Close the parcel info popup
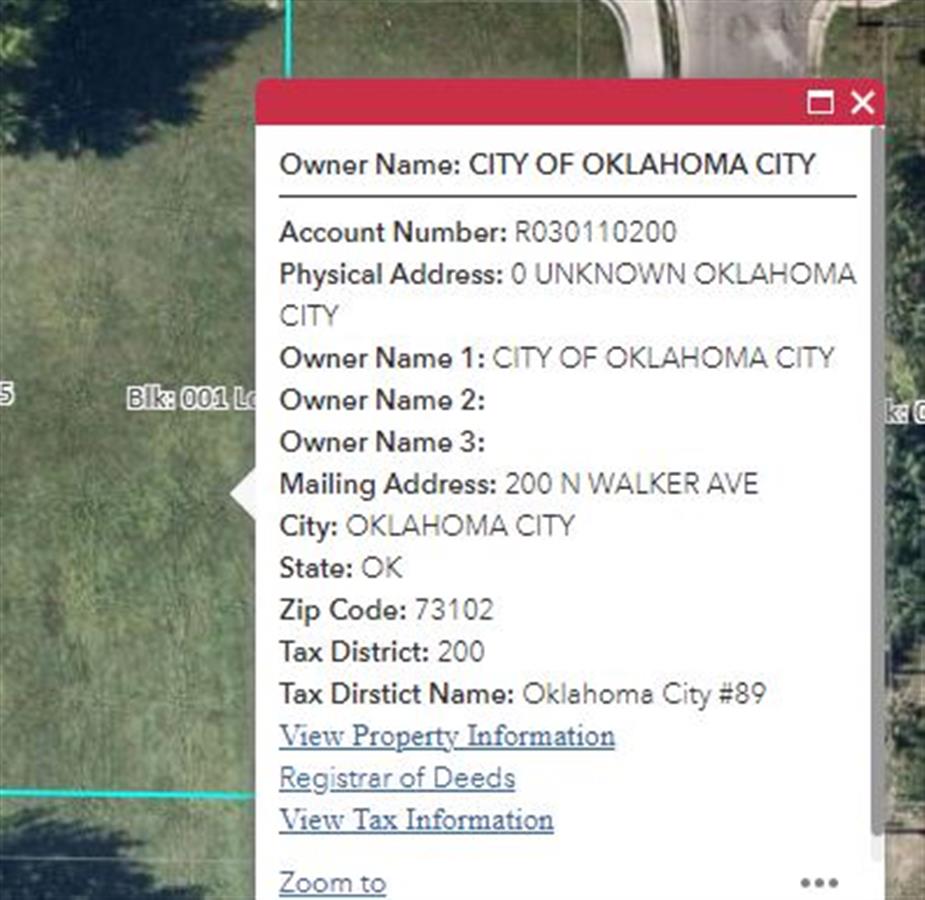The height and width of the screenshot is (900, 925). (862, 102)
